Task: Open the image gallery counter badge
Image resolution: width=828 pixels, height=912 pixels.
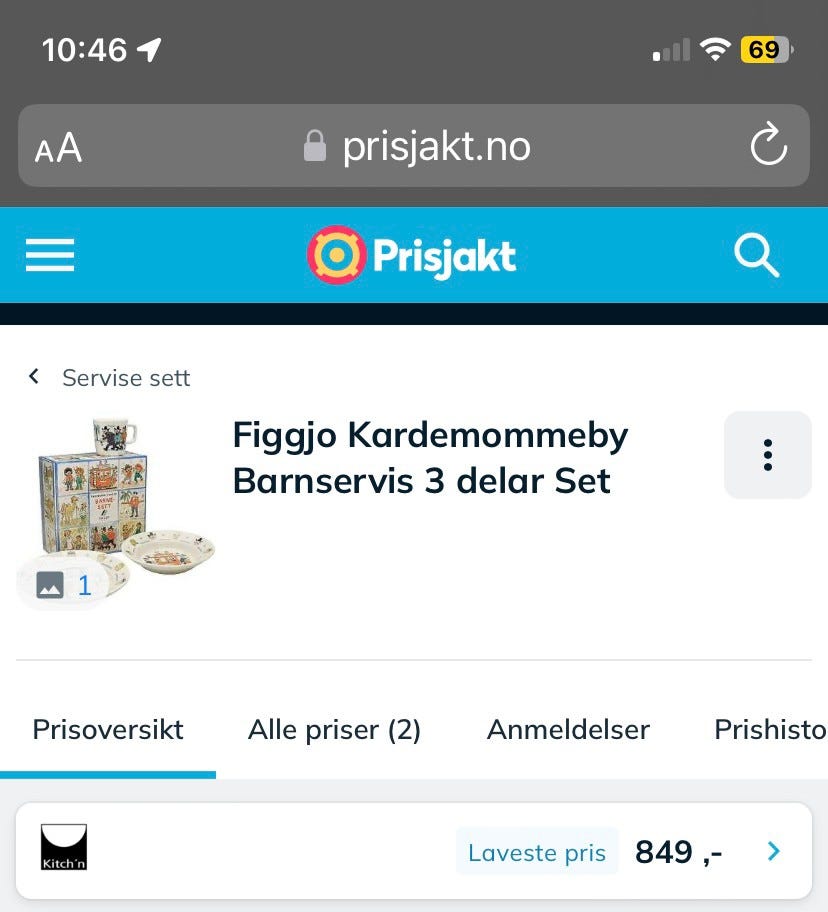Action: [x=65, y=585]
